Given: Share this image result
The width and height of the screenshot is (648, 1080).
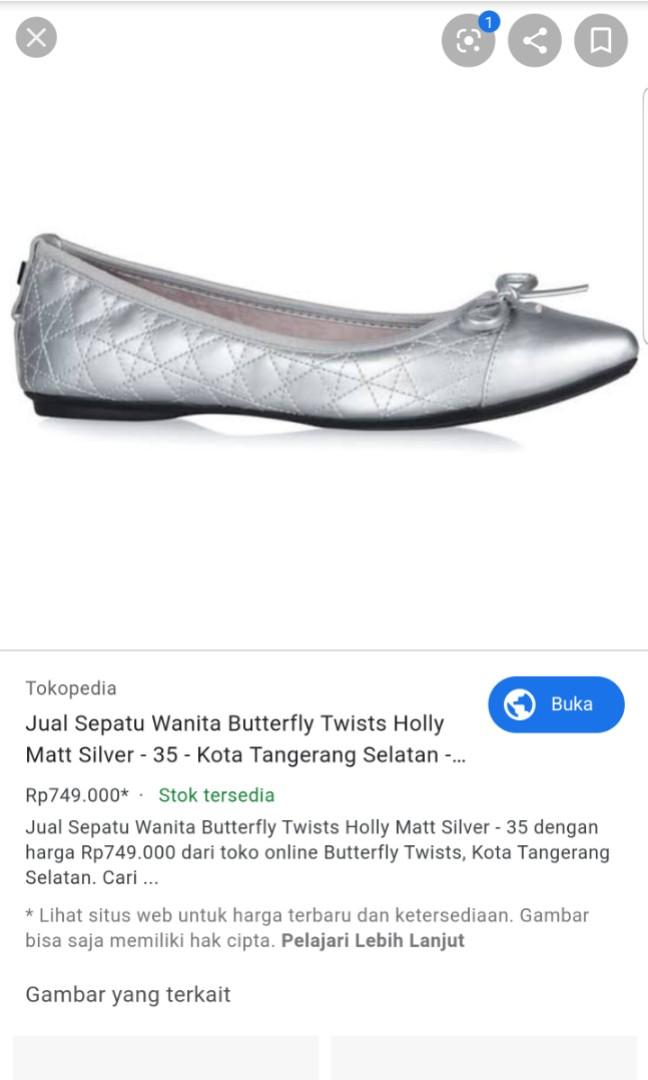Looking at the screenshot, I should click(x=535, y=40).
